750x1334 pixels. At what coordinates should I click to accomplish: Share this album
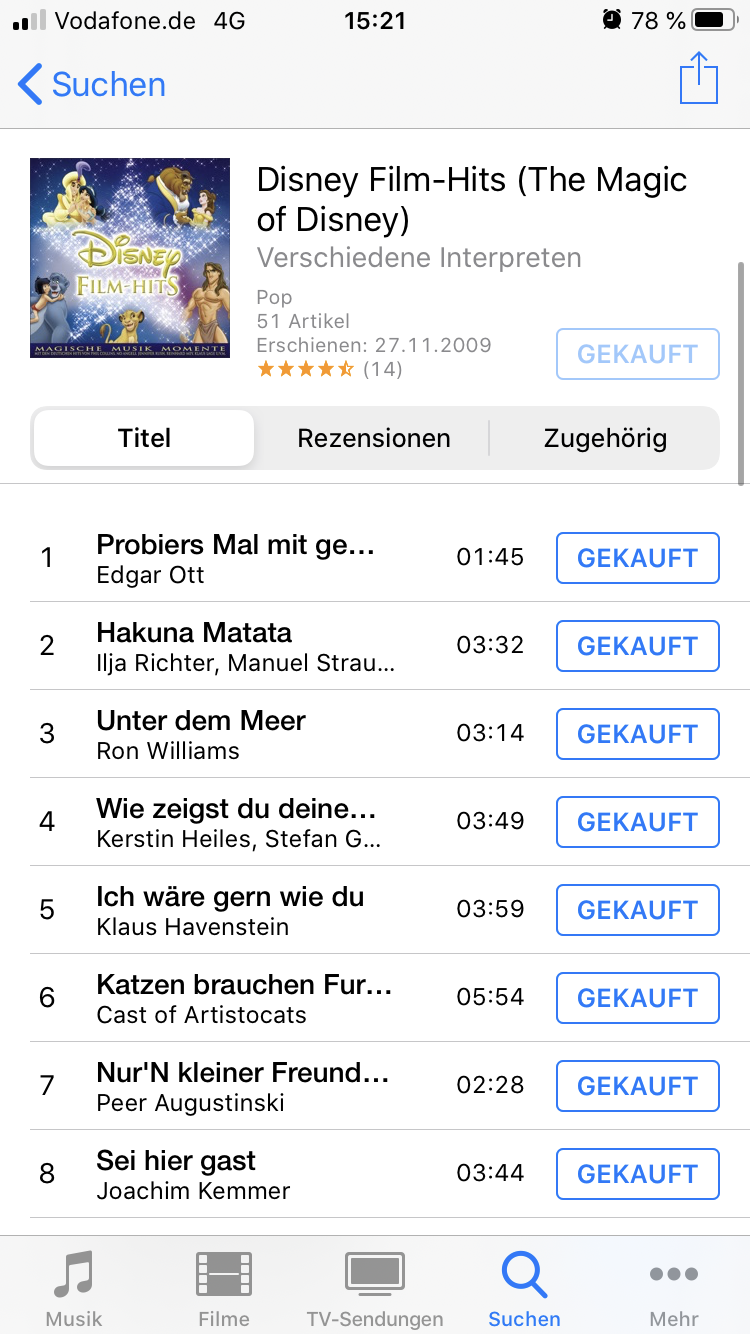(x=698, y=78)
